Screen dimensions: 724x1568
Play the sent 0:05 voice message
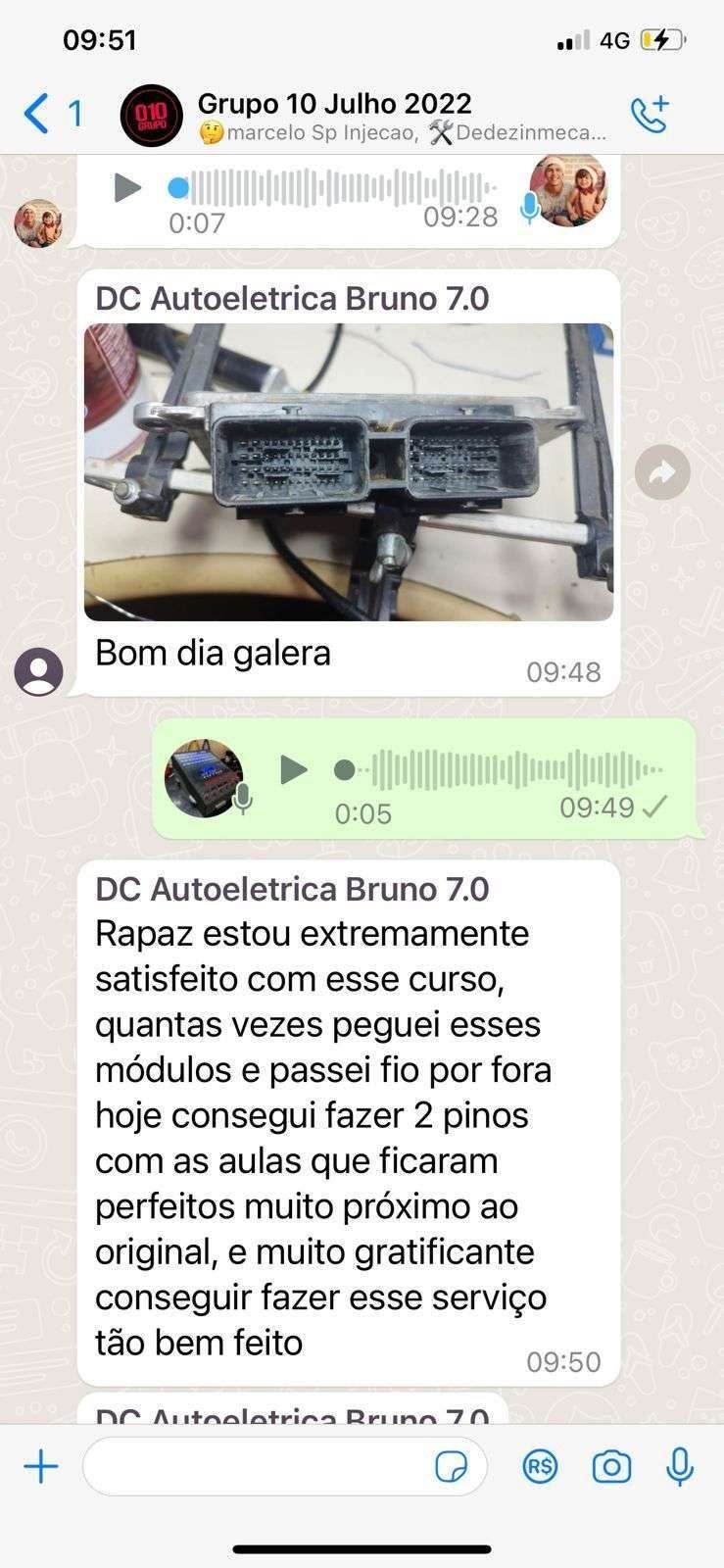point(293,769)
